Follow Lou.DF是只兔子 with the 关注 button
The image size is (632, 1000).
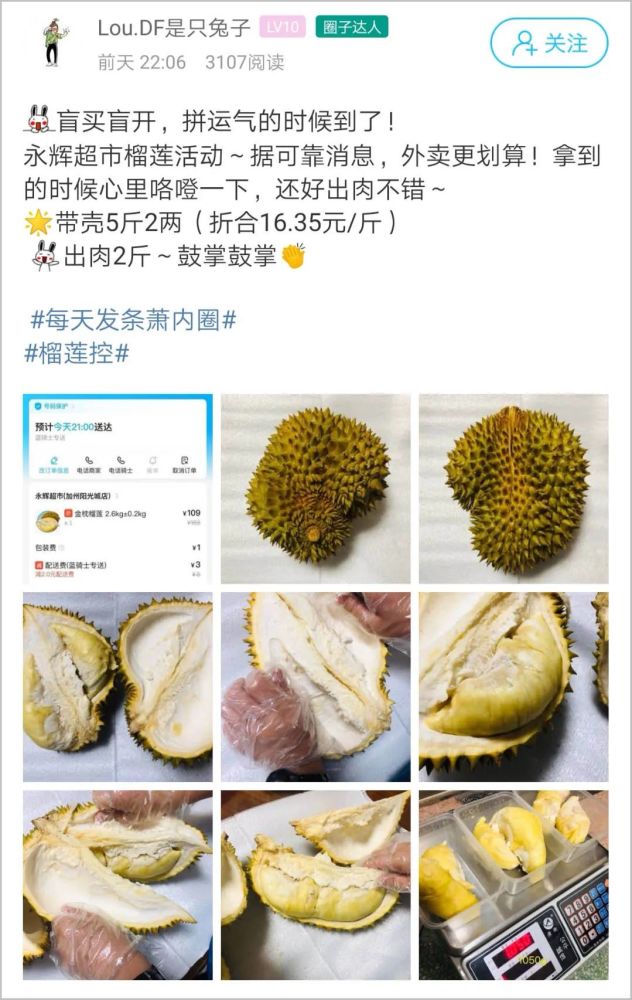pos(549,43)
